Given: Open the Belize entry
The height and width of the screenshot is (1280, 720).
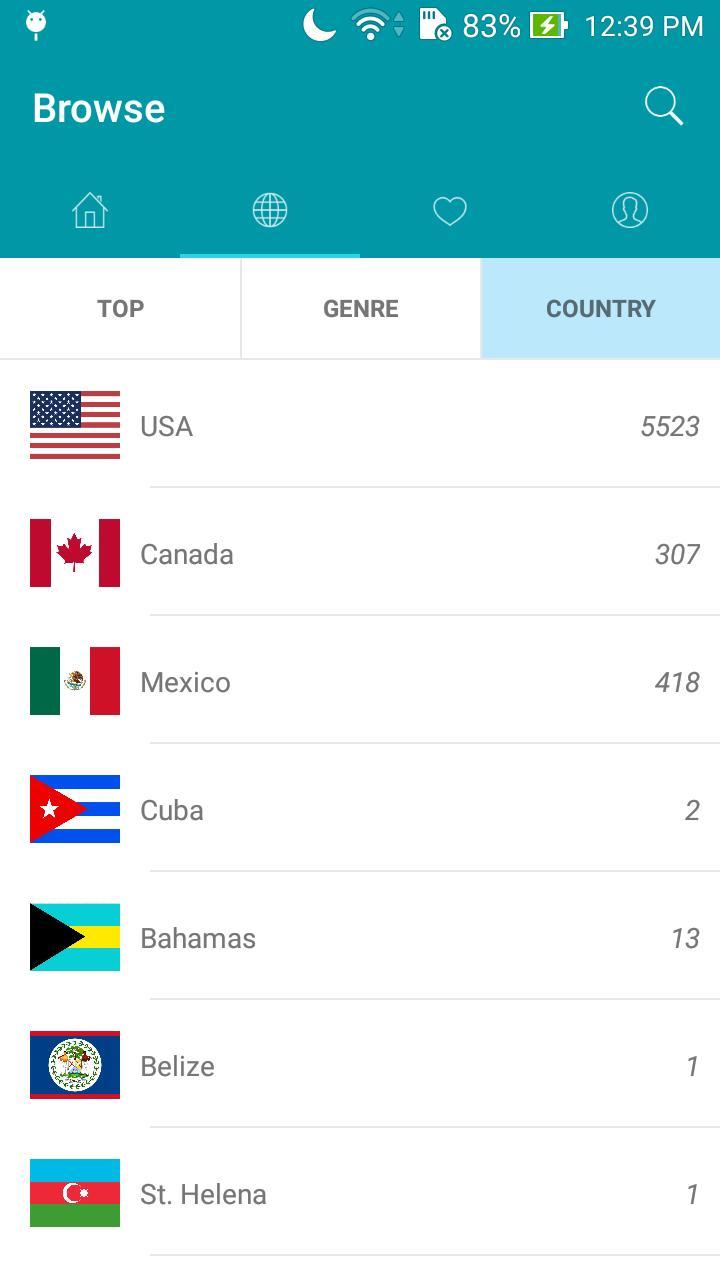Looking at the screenshot, I should click(x=360, y=1066).
